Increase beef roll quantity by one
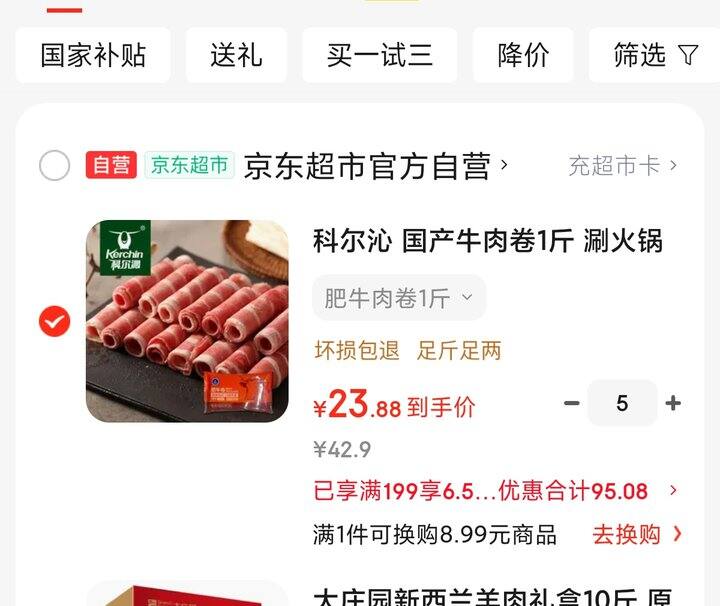 click(x=673, y=403)
